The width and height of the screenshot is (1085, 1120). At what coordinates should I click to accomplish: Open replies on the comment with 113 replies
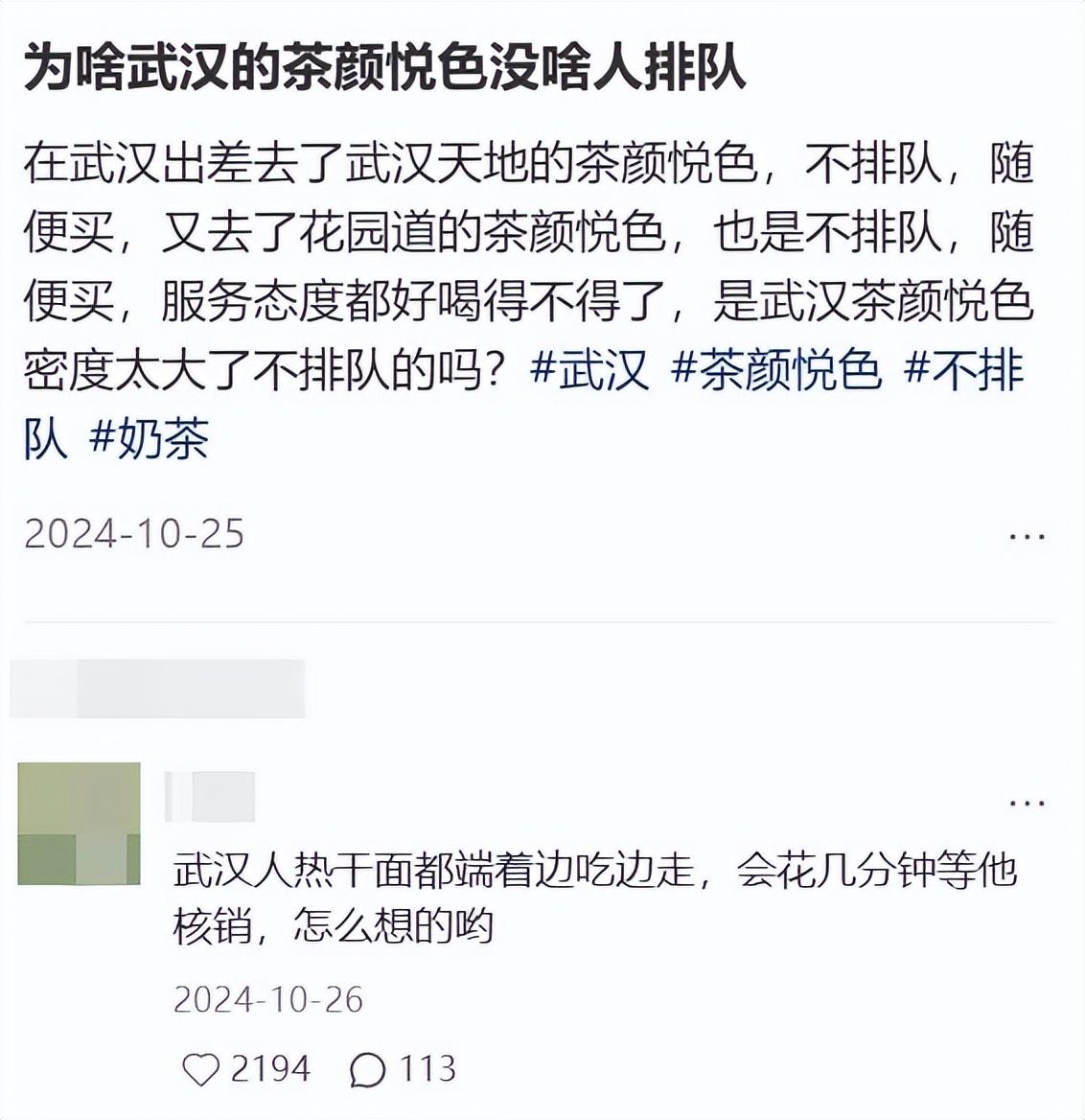click(368, 1069)
